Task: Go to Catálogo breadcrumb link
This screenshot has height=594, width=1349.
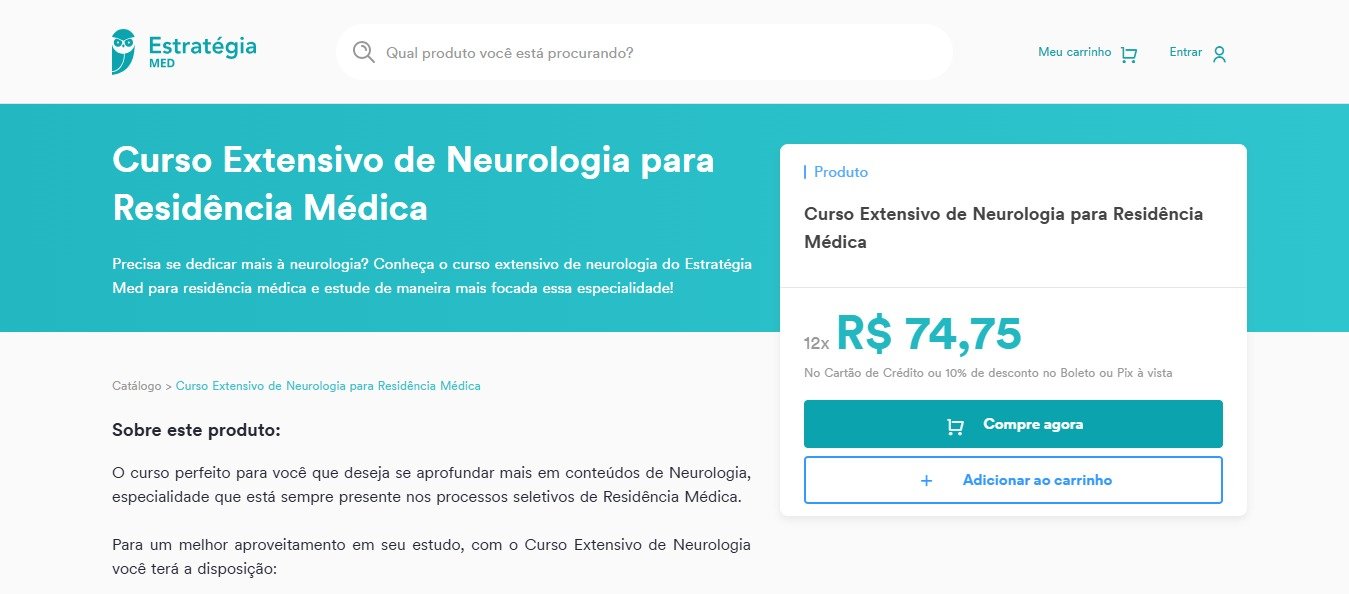Action: [136, 386]
